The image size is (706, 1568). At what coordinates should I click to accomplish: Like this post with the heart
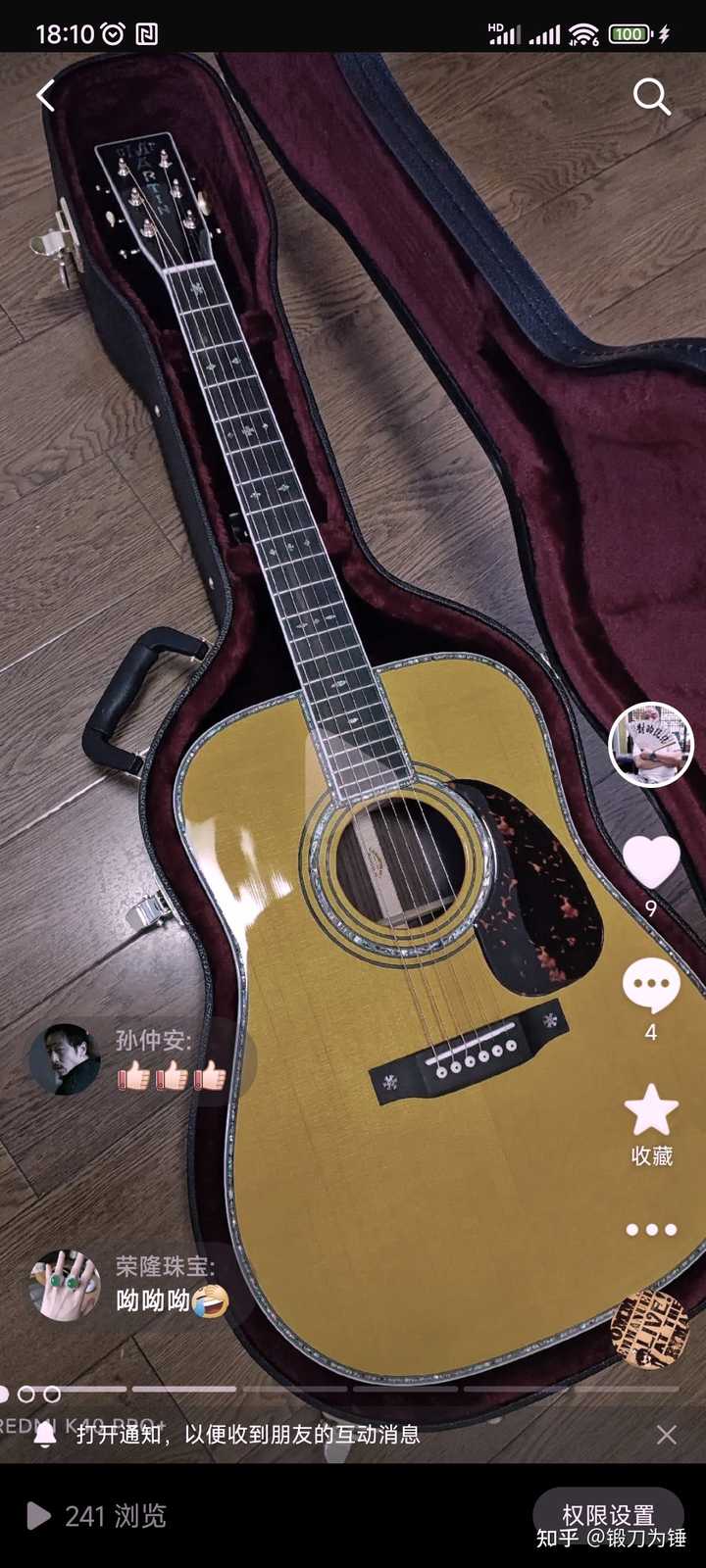tap(651, 861)
